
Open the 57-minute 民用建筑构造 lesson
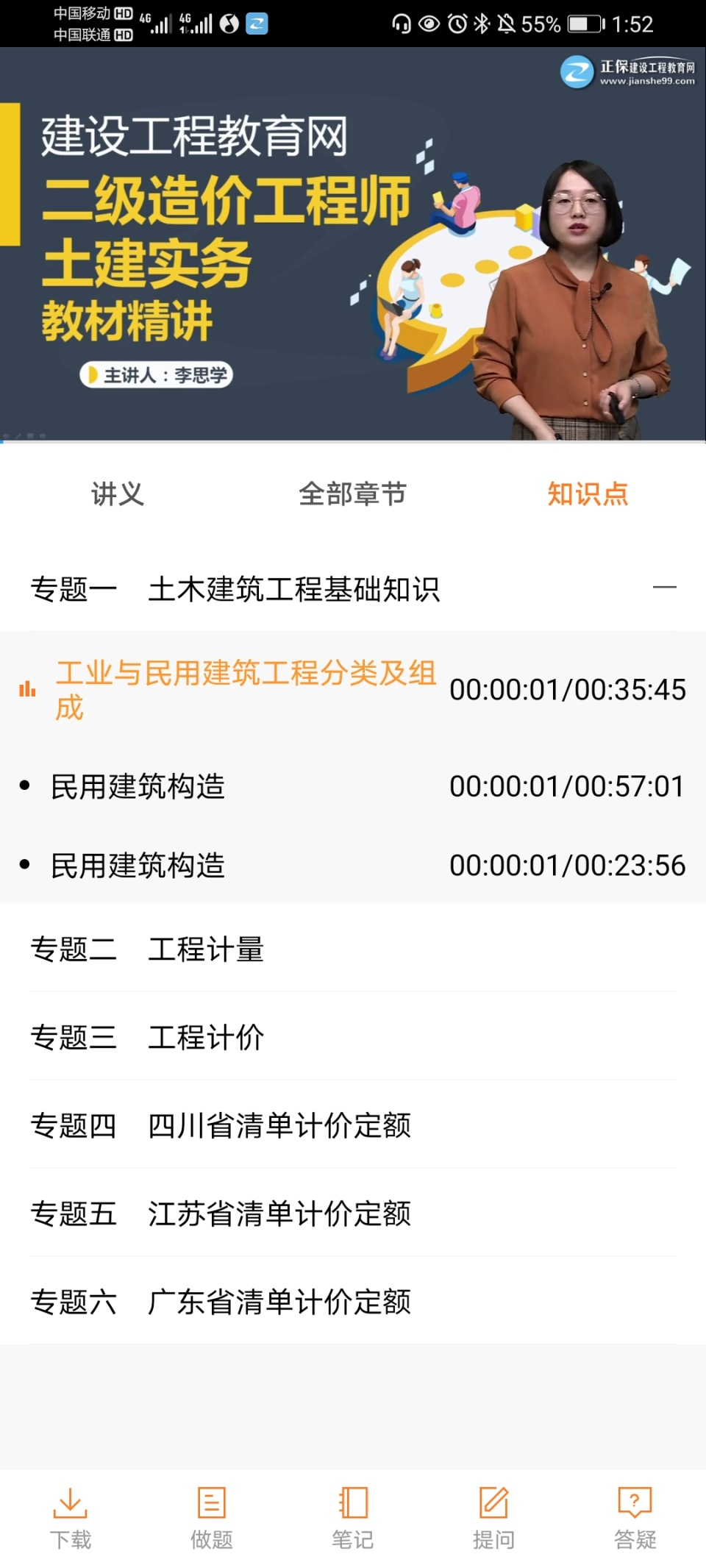click(x=353, y=786)
